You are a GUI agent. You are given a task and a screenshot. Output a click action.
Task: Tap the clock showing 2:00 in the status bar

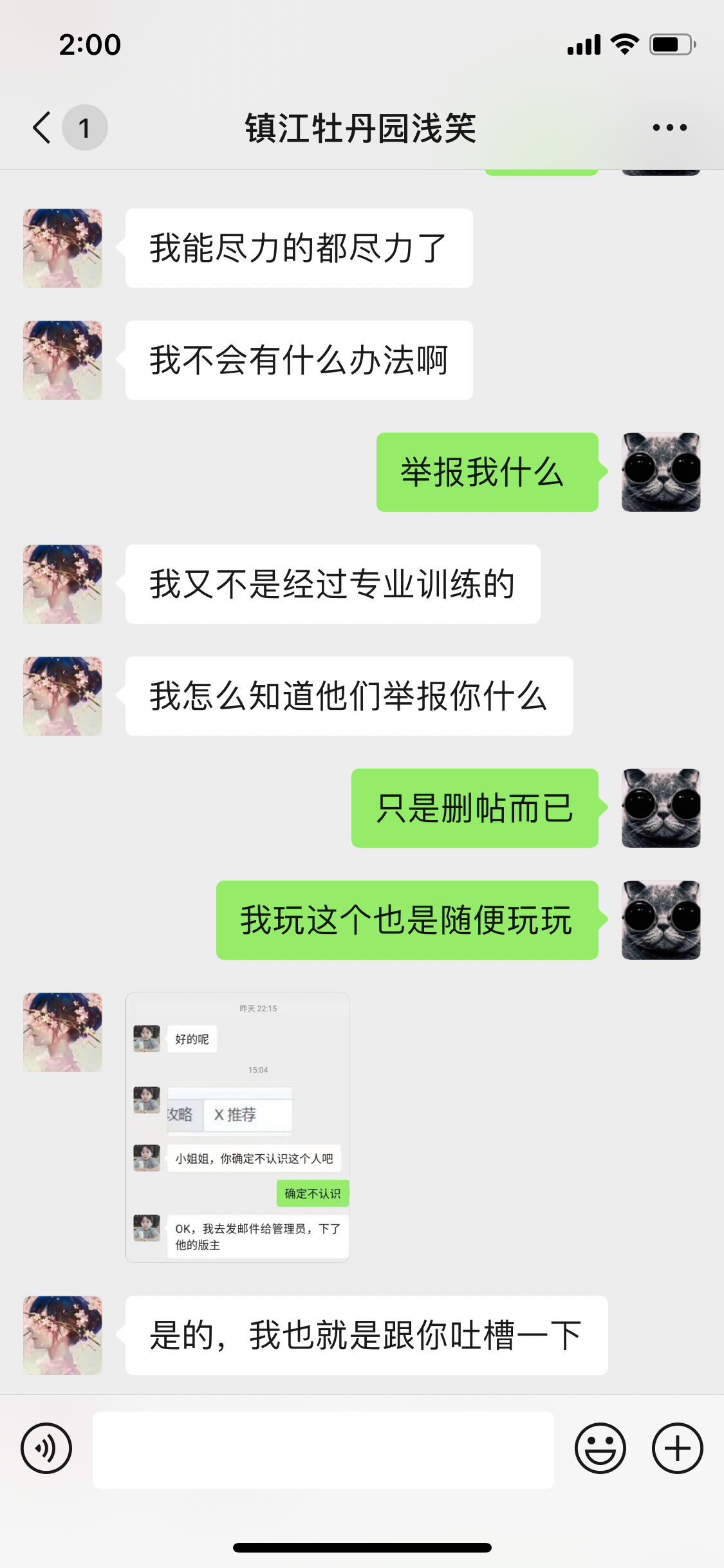[x=90, y=44]
